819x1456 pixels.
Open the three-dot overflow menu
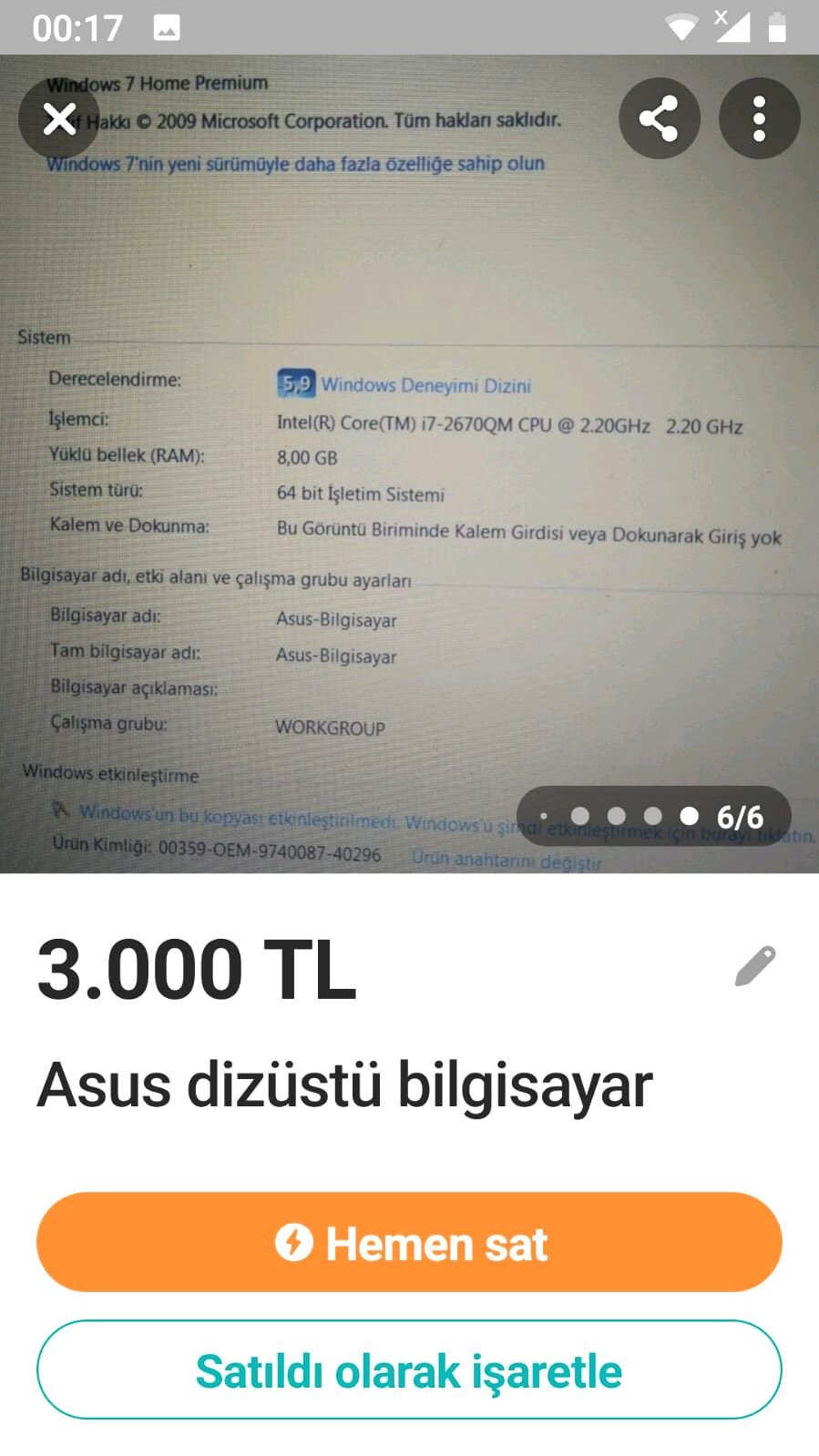point(759,118)
